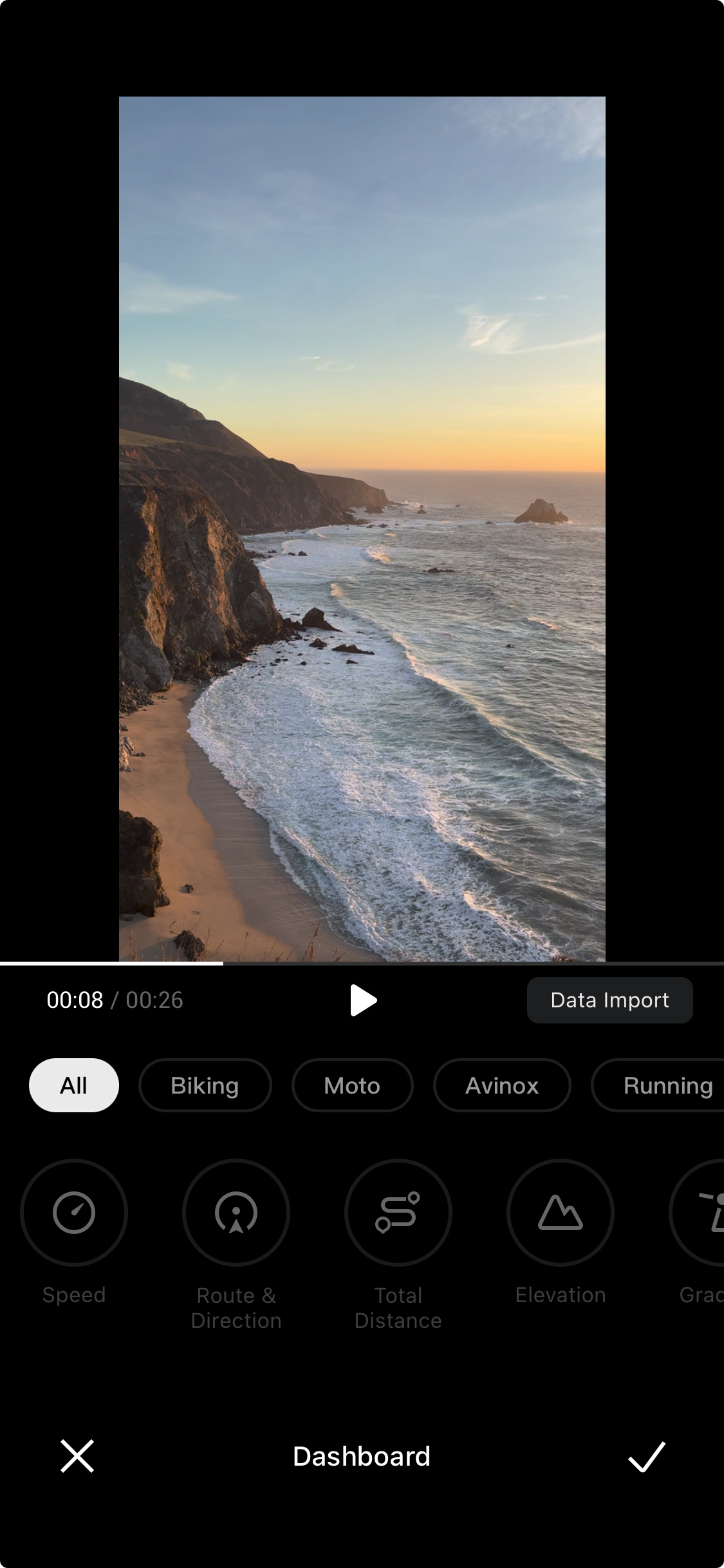Add the Elevation widget
This screenshot has width=724, height=1568.
click(x=561, y=1213)
